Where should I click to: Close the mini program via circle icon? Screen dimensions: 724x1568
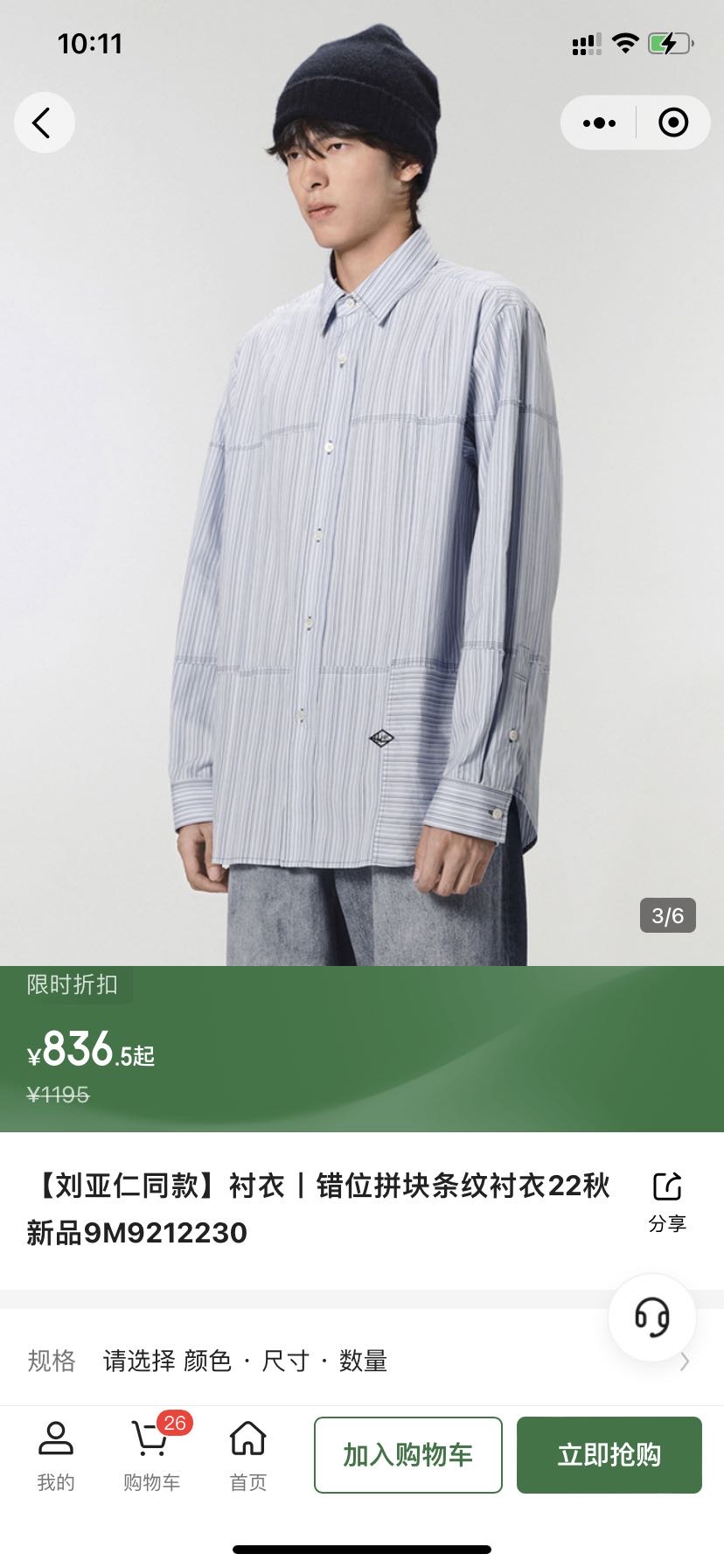click(x=673, y=123)
